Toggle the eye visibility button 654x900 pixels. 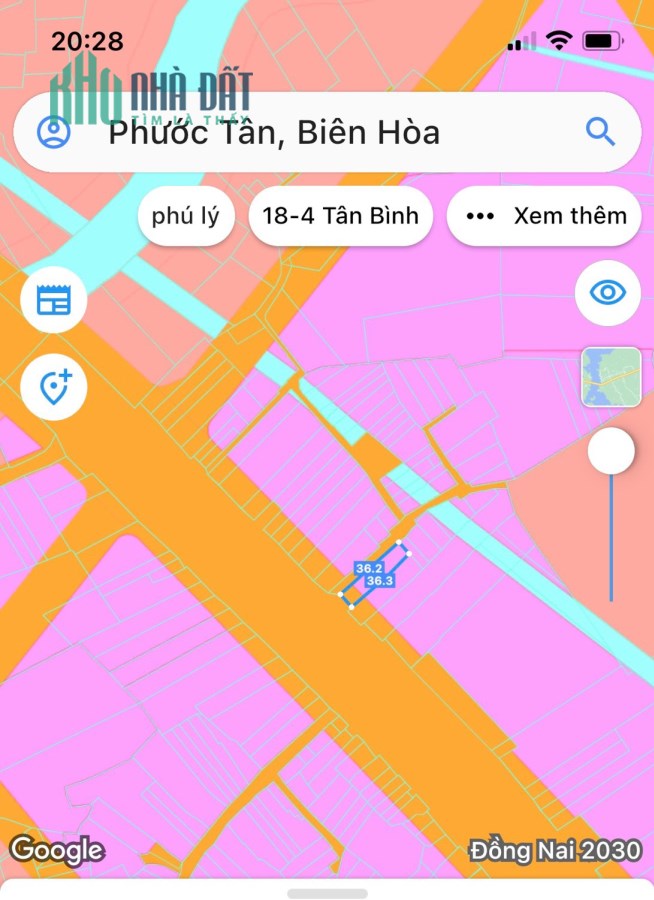coord(608,293)
